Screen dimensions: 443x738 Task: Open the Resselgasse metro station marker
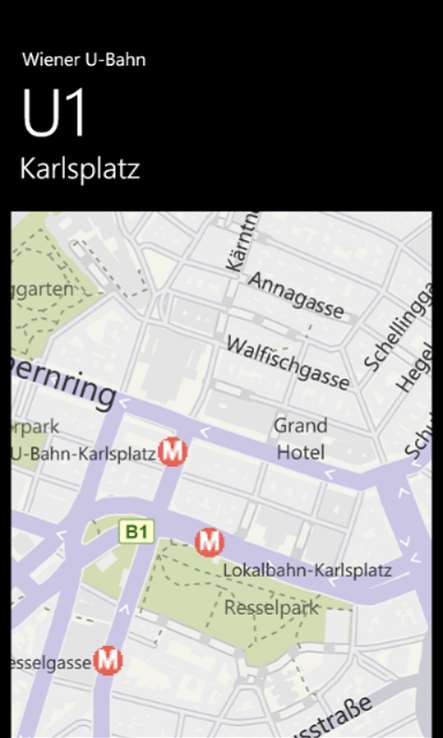tap(108, 661)
